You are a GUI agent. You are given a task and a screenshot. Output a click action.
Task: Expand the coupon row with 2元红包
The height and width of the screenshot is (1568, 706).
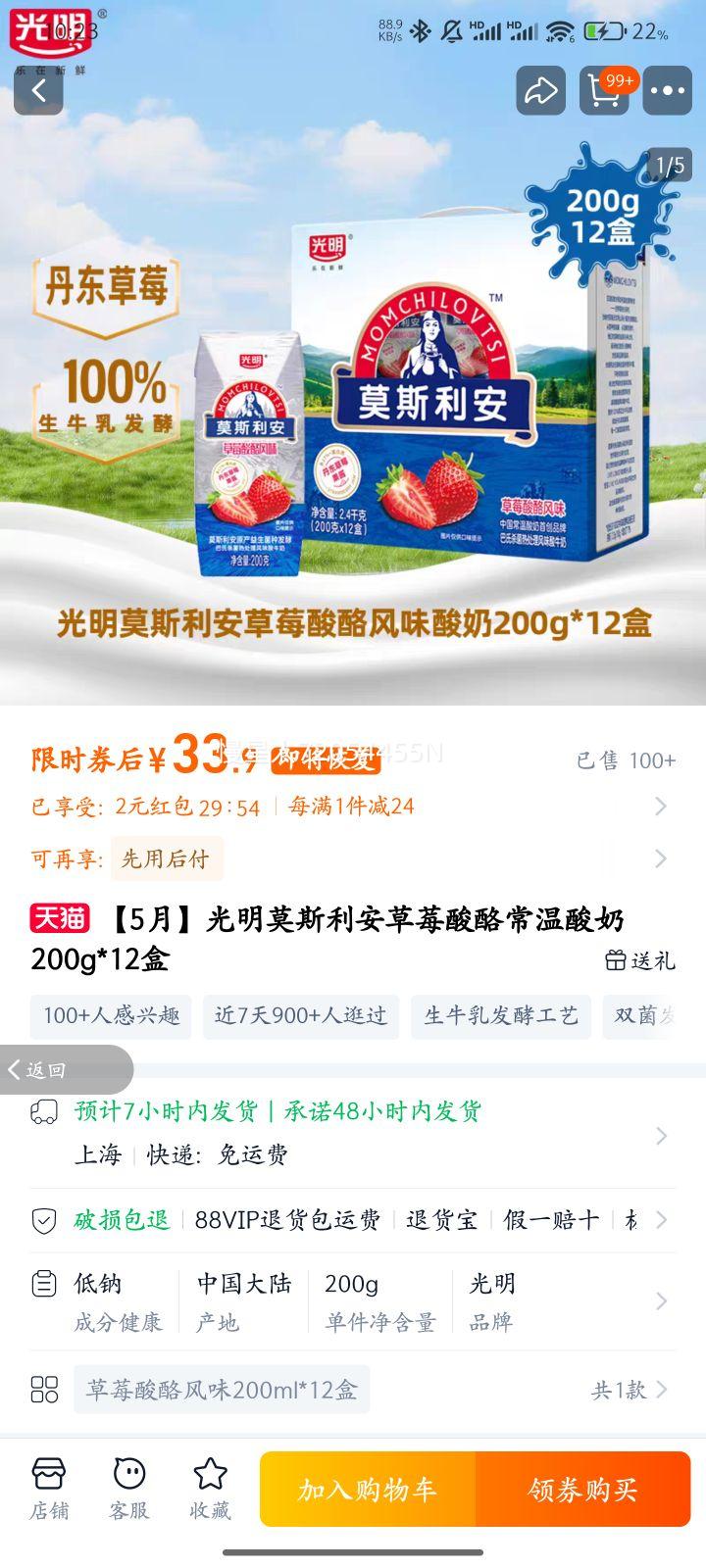[x=659, y=806]
